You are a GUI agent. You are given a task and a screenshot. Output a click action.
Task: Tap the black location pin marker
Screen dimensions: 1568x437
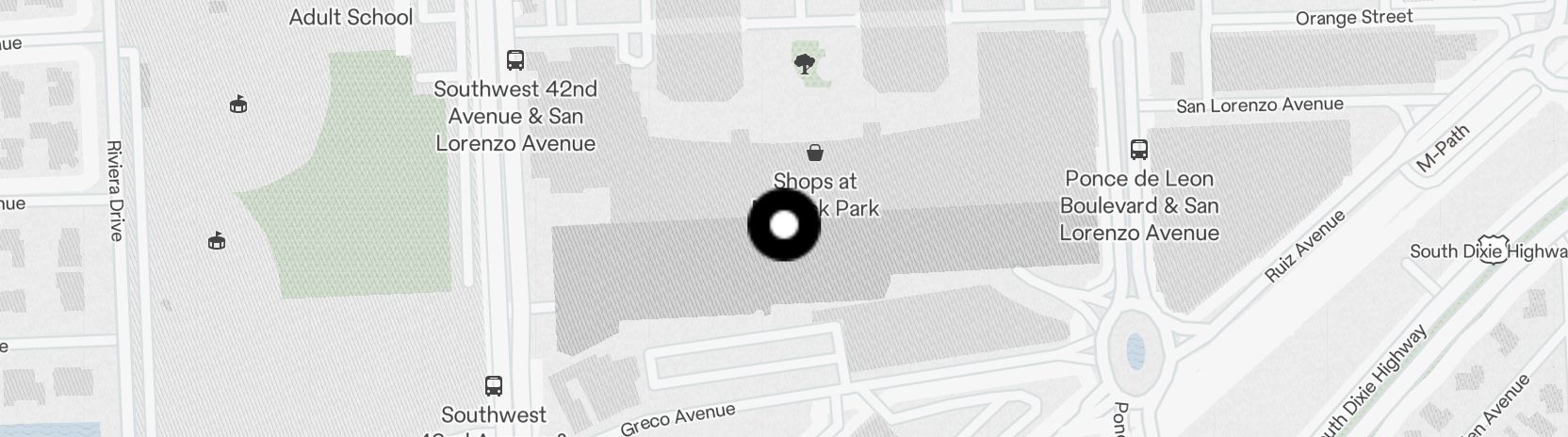(784, 225)
